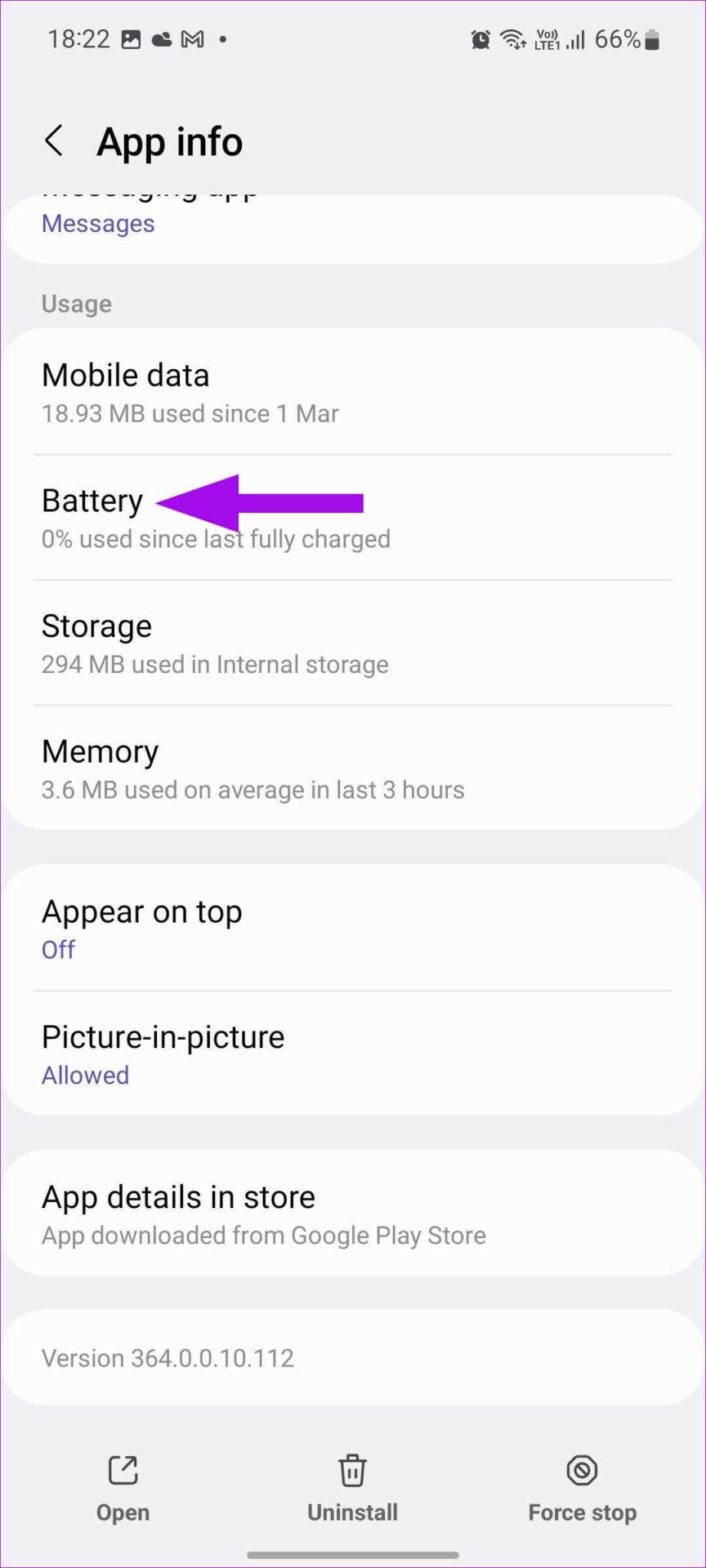
Task: Open Picture-in-picture permission
Action: click(x=353, y=1053)
